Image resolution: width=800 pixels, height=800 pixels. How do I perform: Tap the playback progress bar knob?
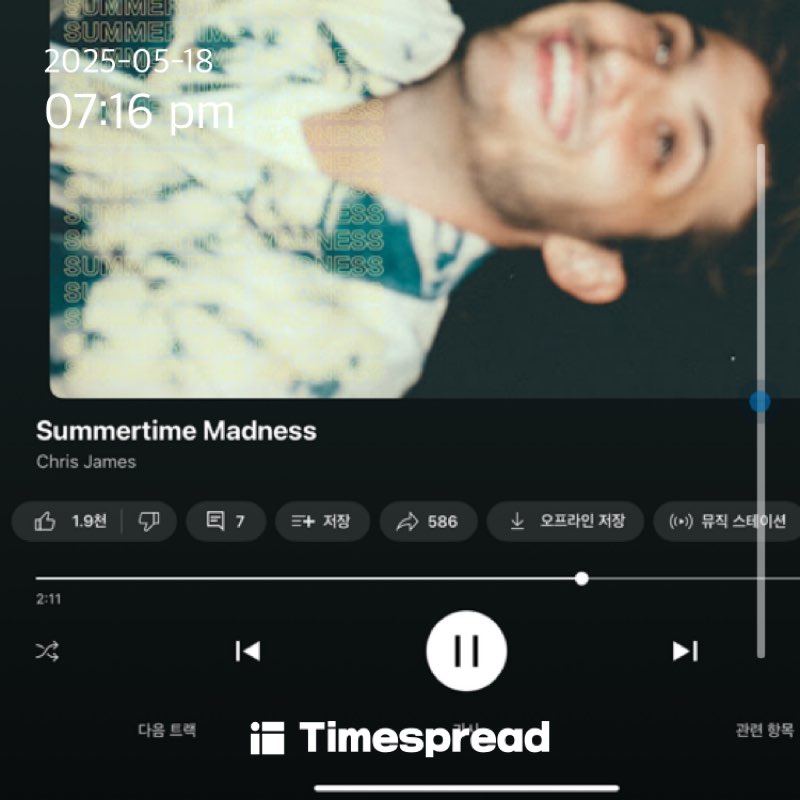[582, 578]
